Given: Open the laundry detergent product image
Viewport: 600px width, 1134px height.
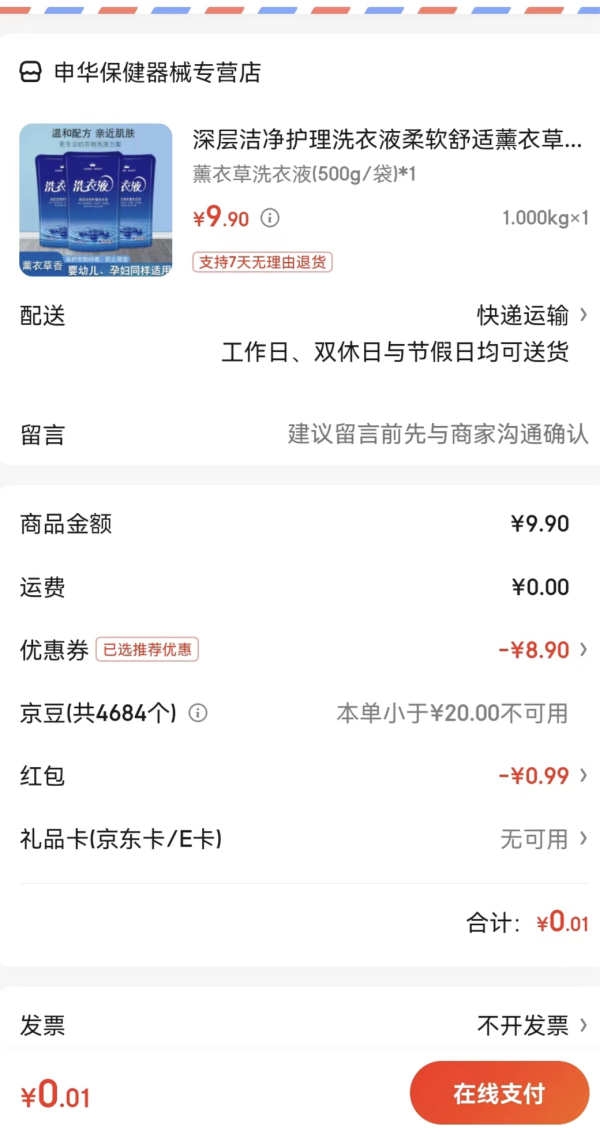Looking at the screenshot, I should tap(95, 200).
